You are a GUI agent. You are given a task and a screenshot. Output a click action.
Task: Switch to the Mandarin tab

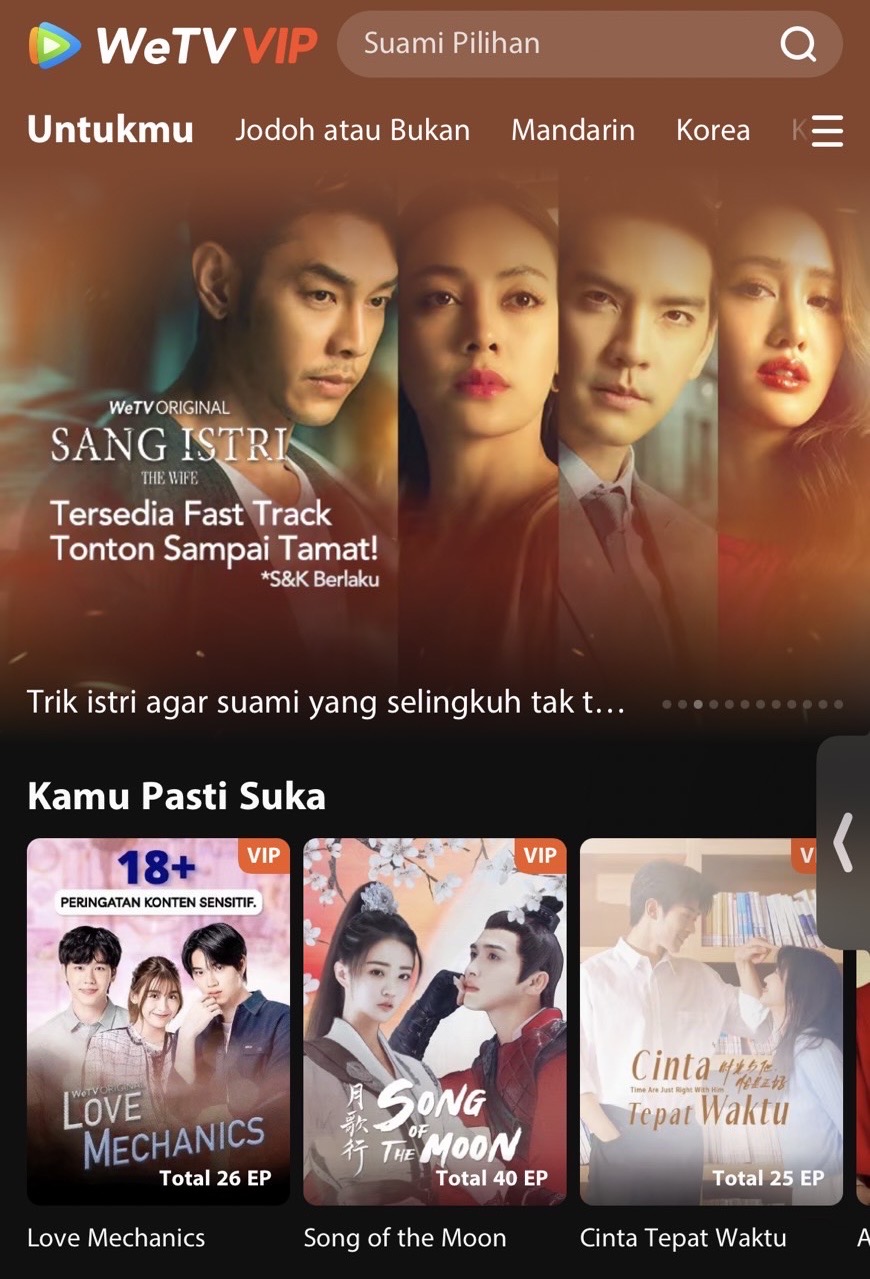(573, 130)
